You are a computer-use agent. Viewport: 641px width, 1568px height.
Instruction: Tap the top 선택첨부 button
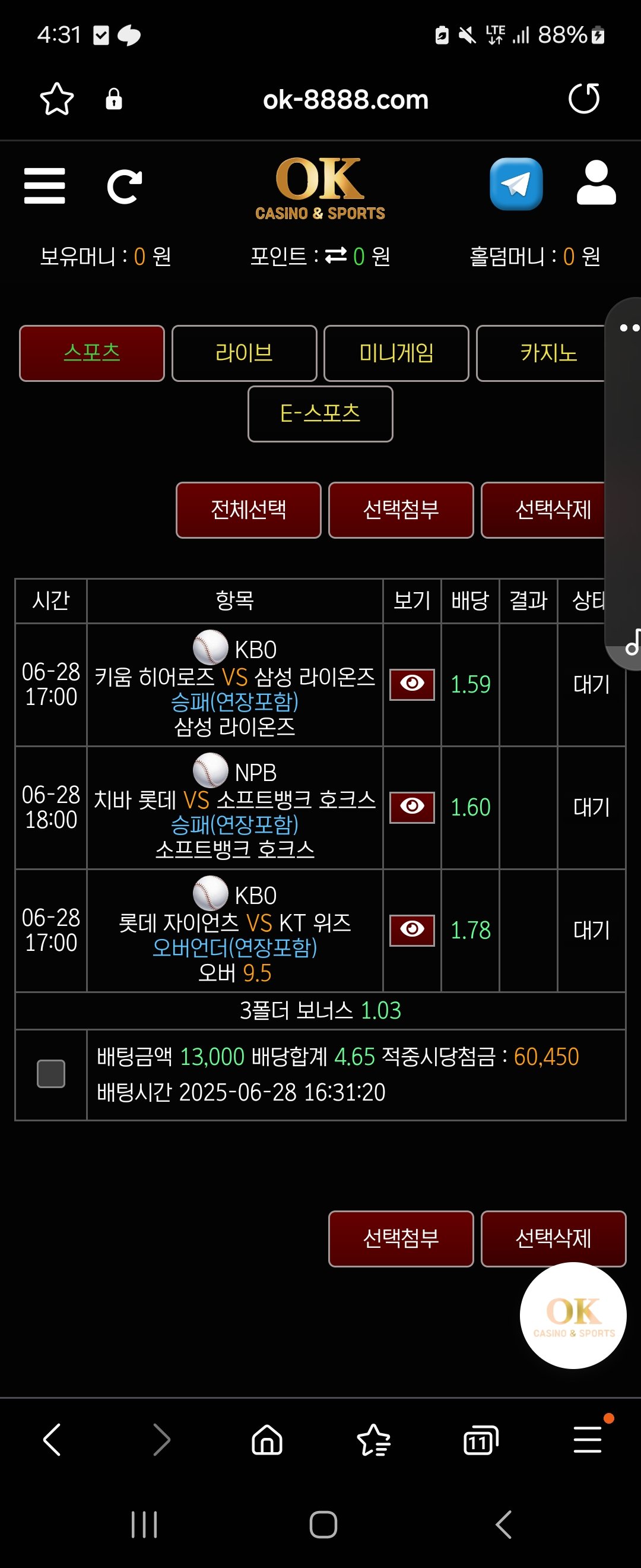[x=401, y=510]
